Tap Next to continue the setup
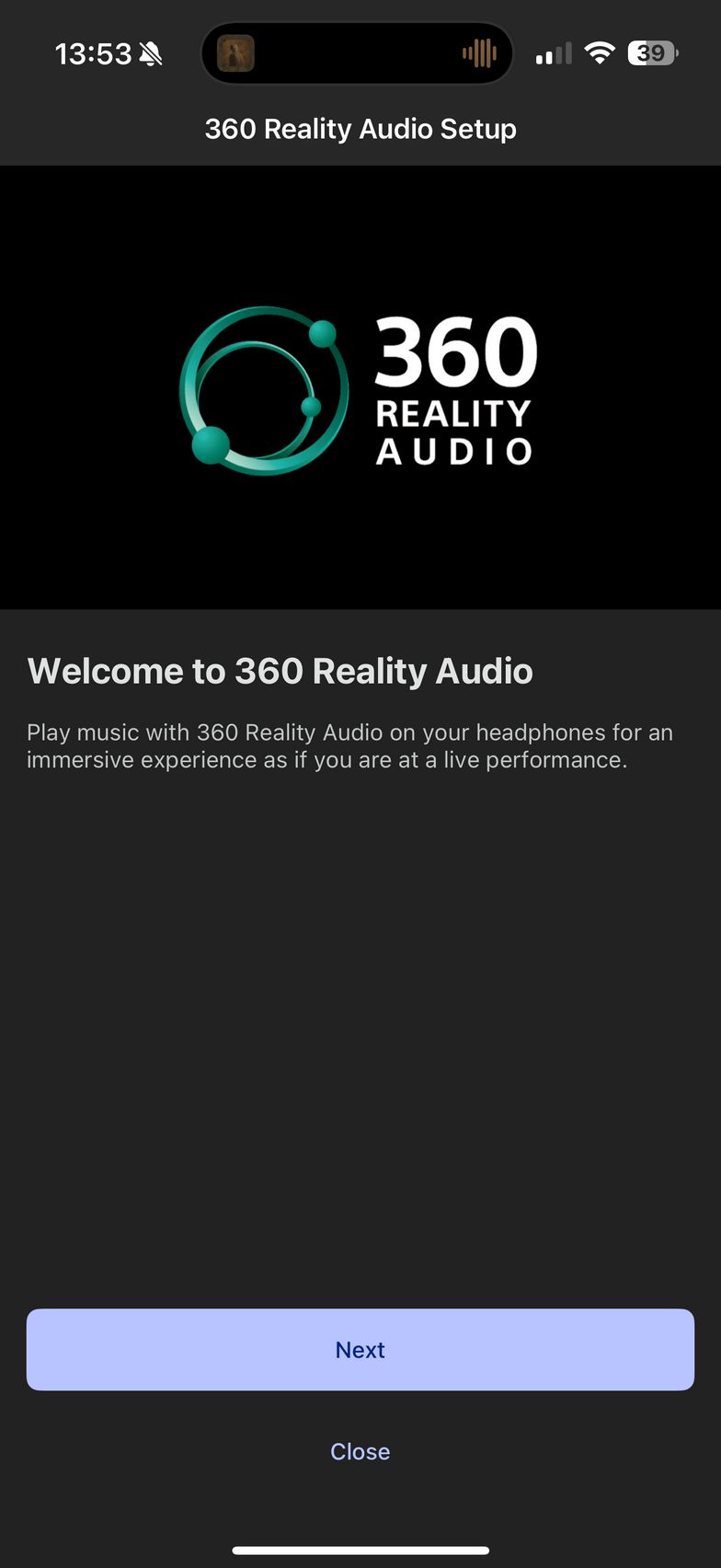The height and width of the screenshot is (1568, 721). [360, 1349]
